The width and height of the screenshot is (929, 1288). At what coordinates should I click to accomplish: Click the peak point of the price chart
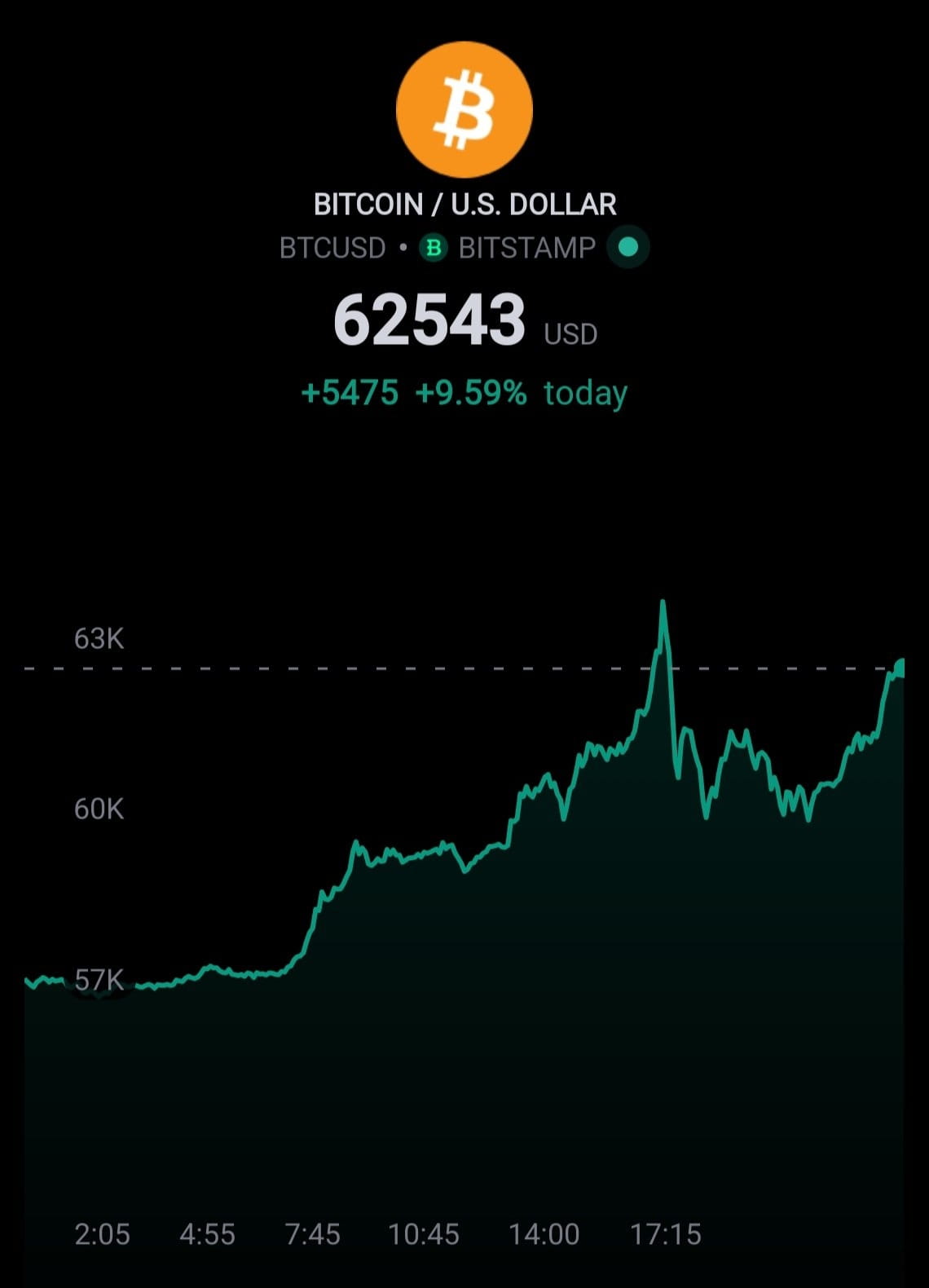663,601
